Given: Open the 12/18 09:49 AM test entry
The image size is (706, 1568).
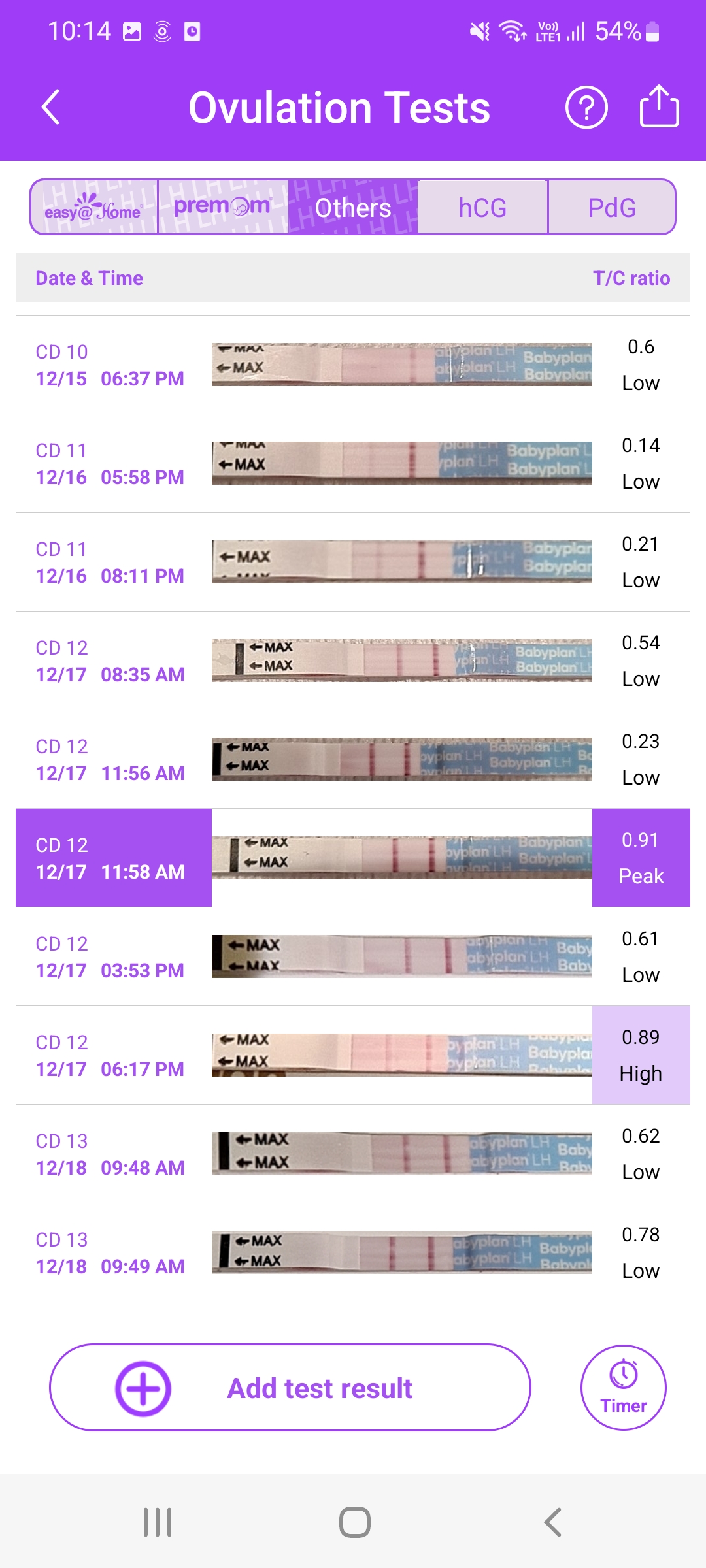Looking at the screenshot, I should (353, 1252).
